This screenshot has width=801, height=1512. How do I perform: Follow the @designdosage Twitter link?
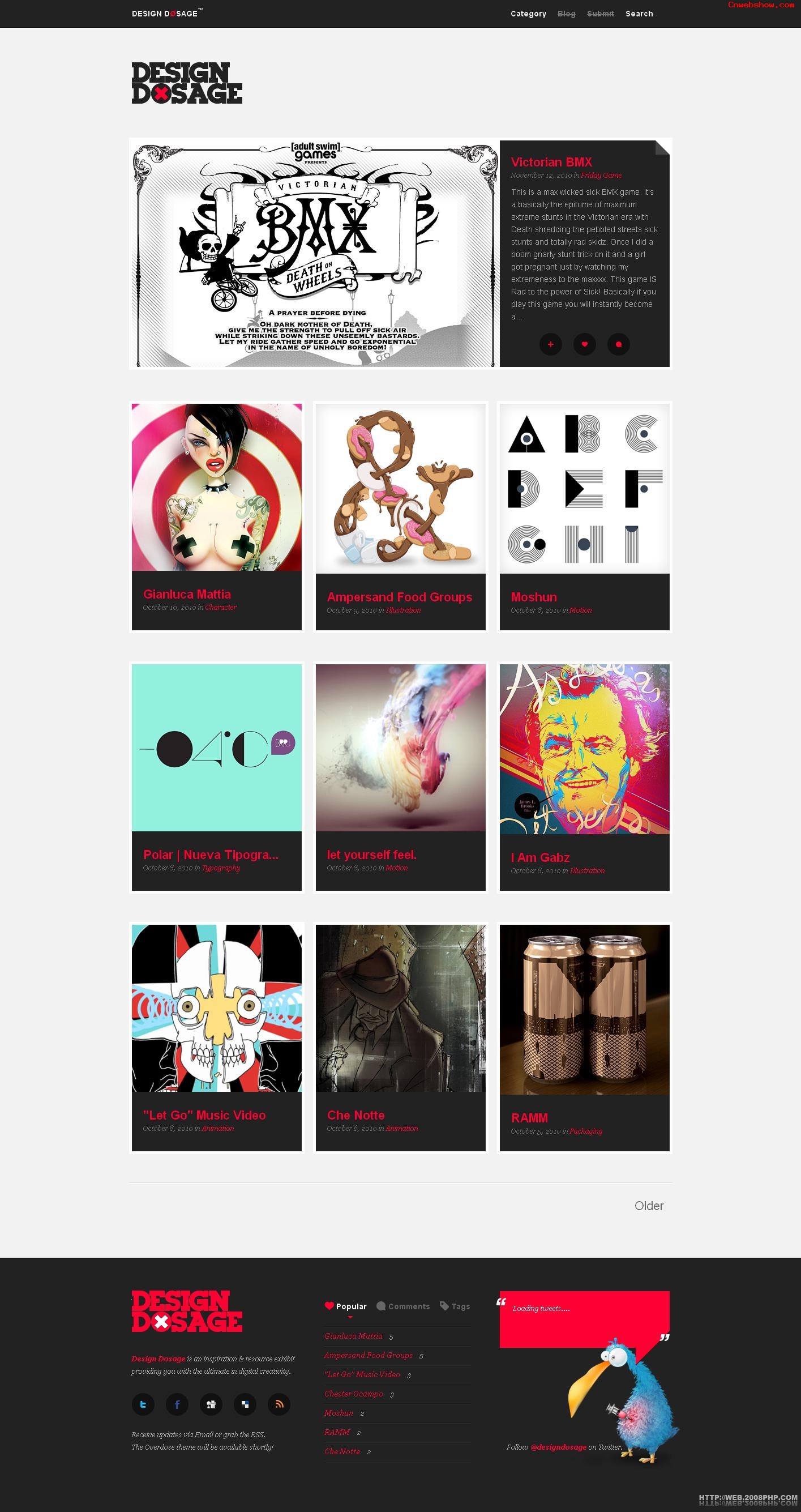pyautogui.click(x=558, y=1447)
